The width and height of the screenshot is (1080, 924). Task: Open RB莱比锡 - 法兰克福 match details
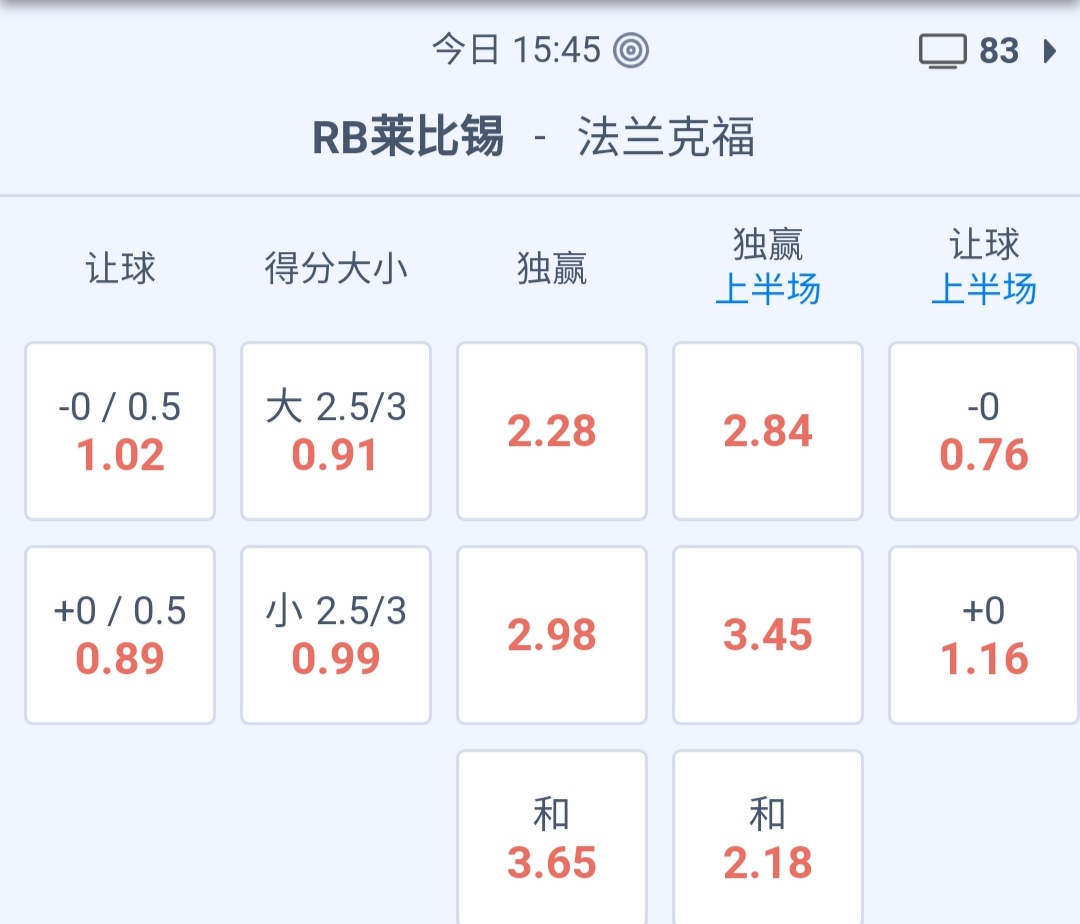point(534,137)
